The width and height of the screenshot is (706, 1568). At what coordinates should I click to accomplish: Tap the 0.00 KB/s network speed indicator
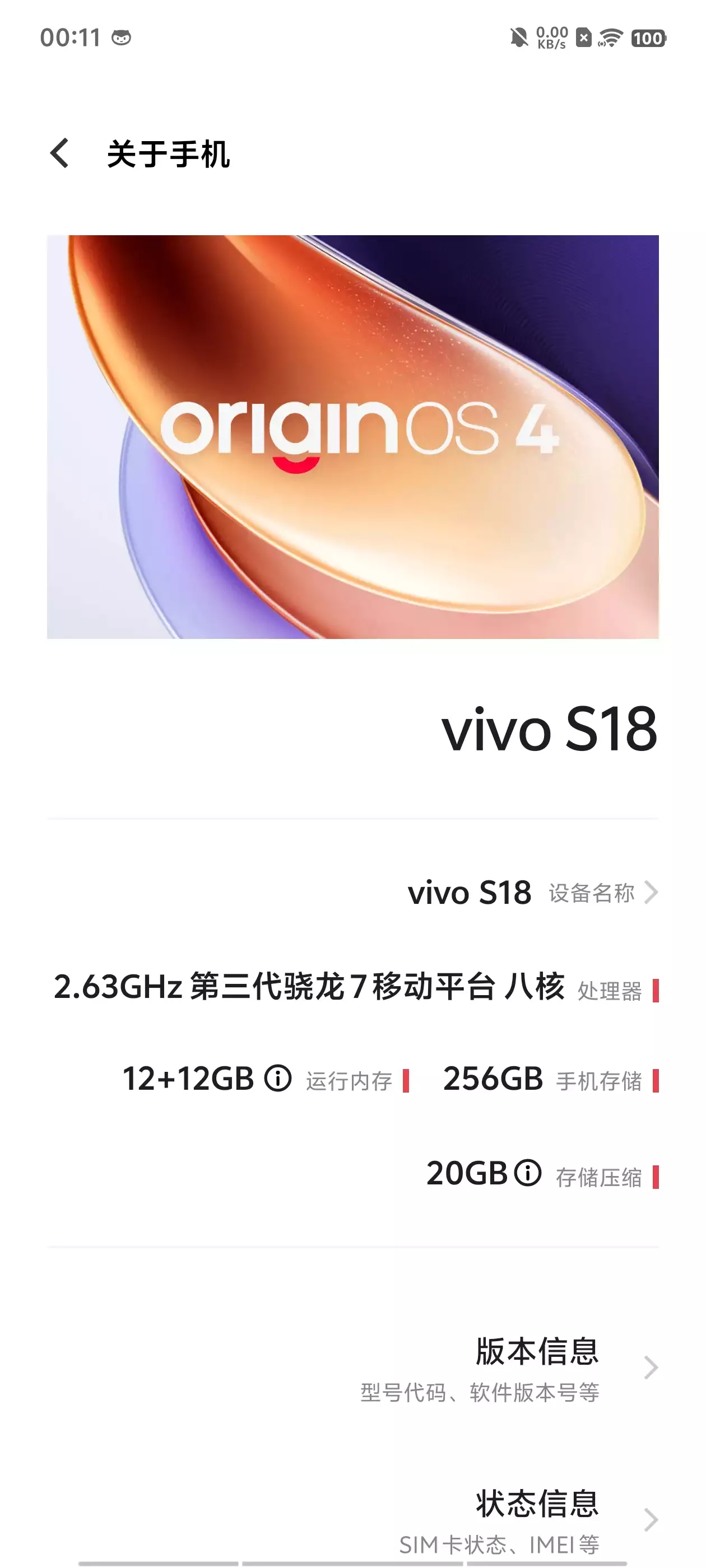551,38
